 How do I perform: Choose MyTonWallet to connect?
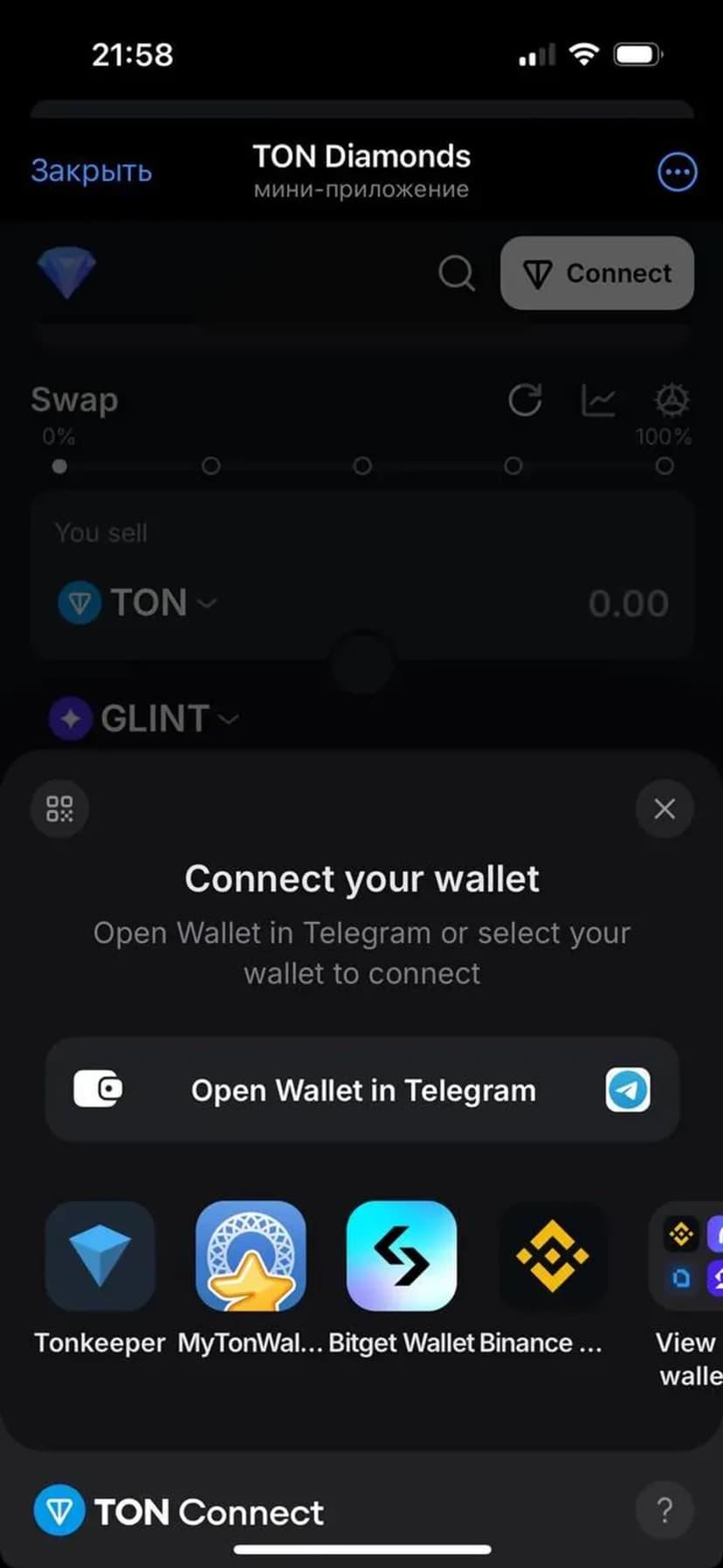pyautogui.click(x=251, y=1257)
